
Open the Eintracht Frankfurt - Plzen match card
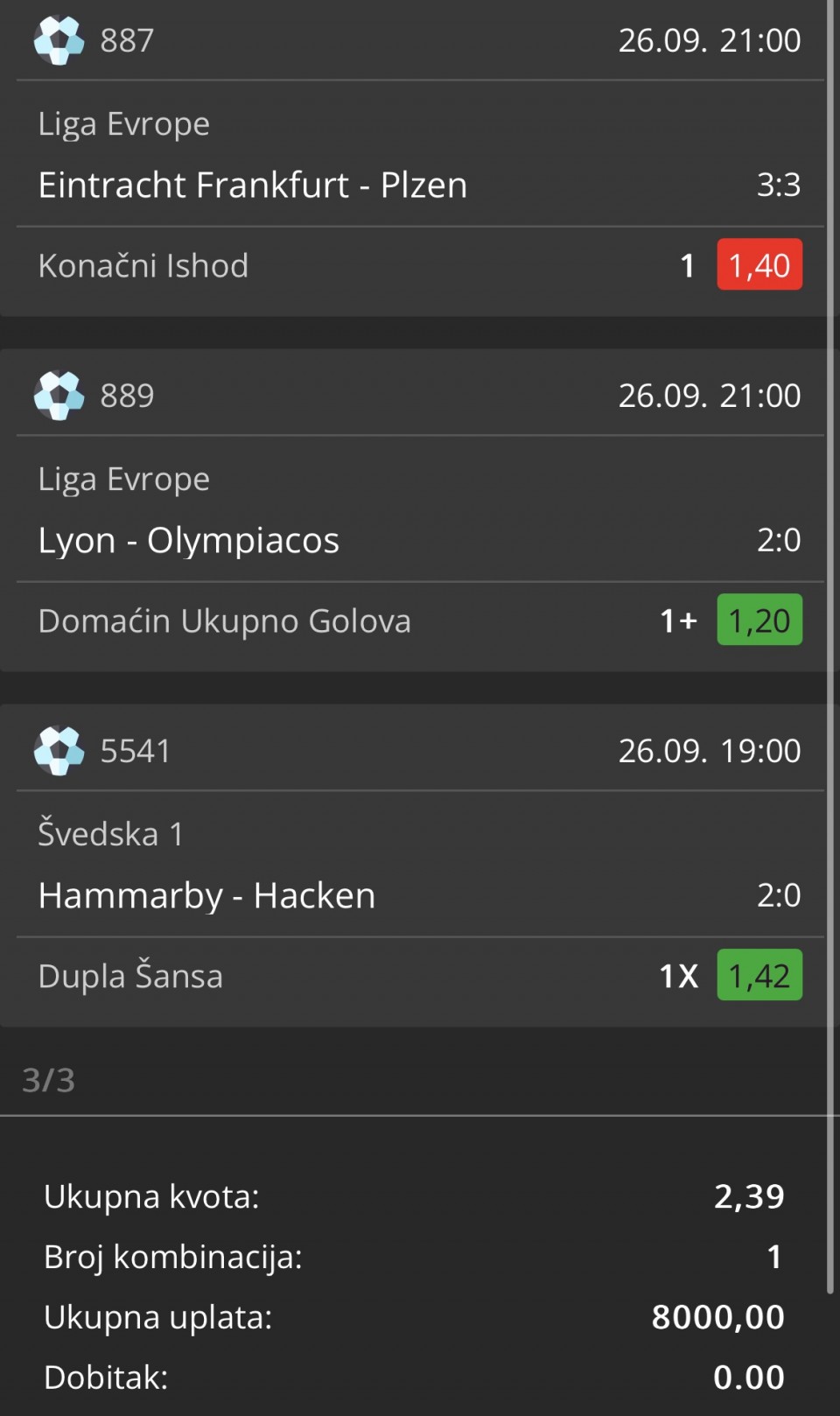point(253,185)
